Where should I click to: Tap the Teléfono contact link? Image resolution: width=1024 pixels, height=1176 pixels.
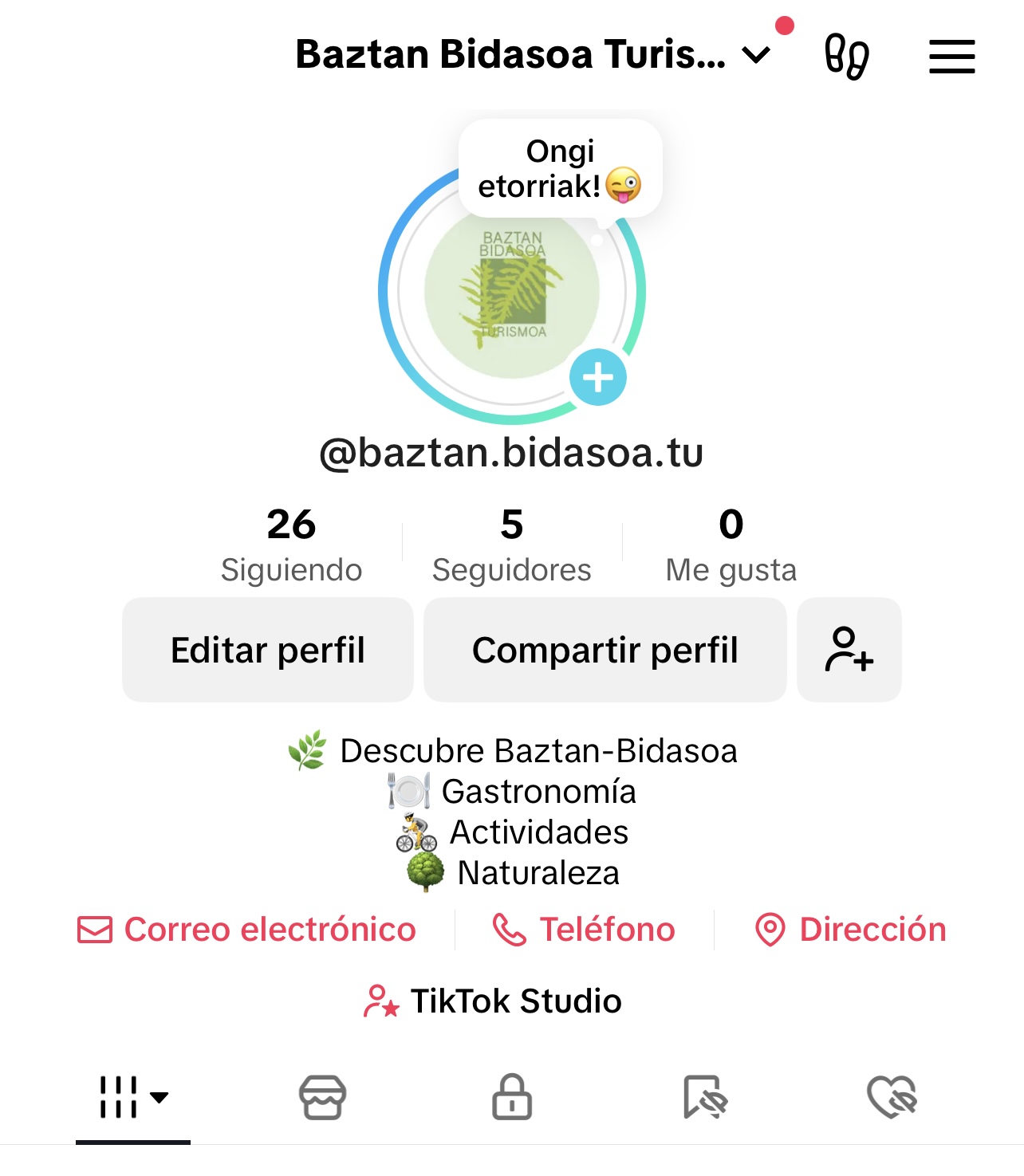coord(585,930)
